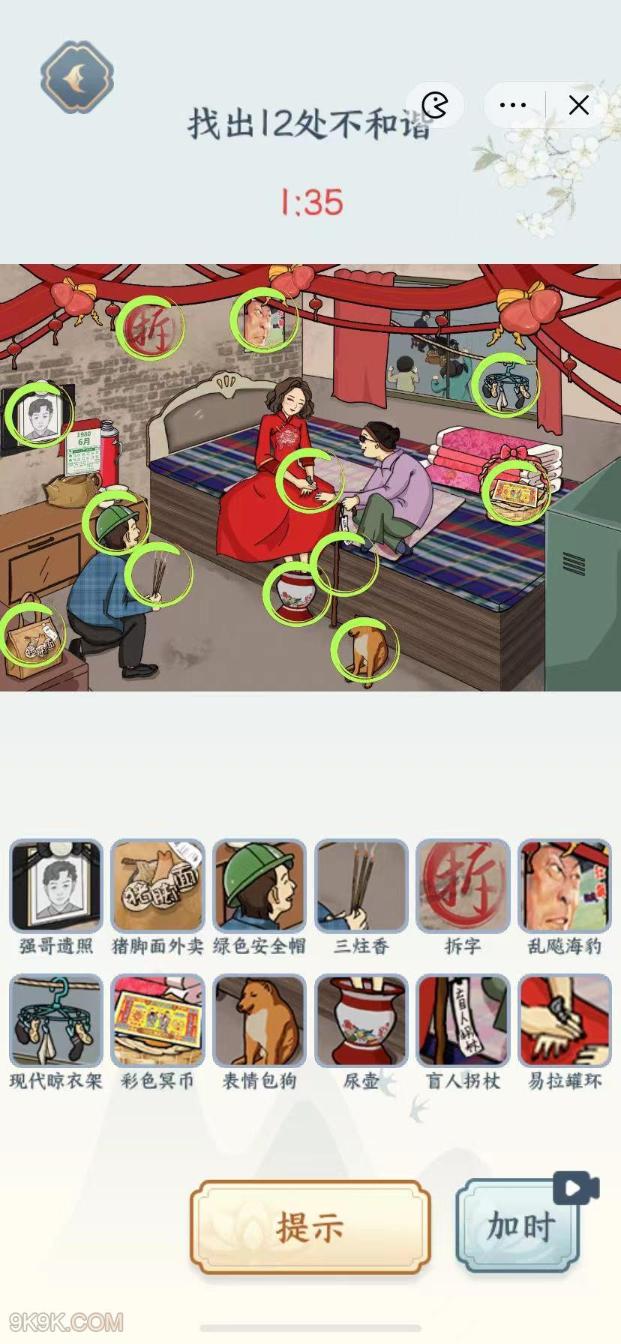Image resolution: width=621 pixels, height=1344 pixels.
Task: Open the mini-program overflow menu
Action: 512,105
